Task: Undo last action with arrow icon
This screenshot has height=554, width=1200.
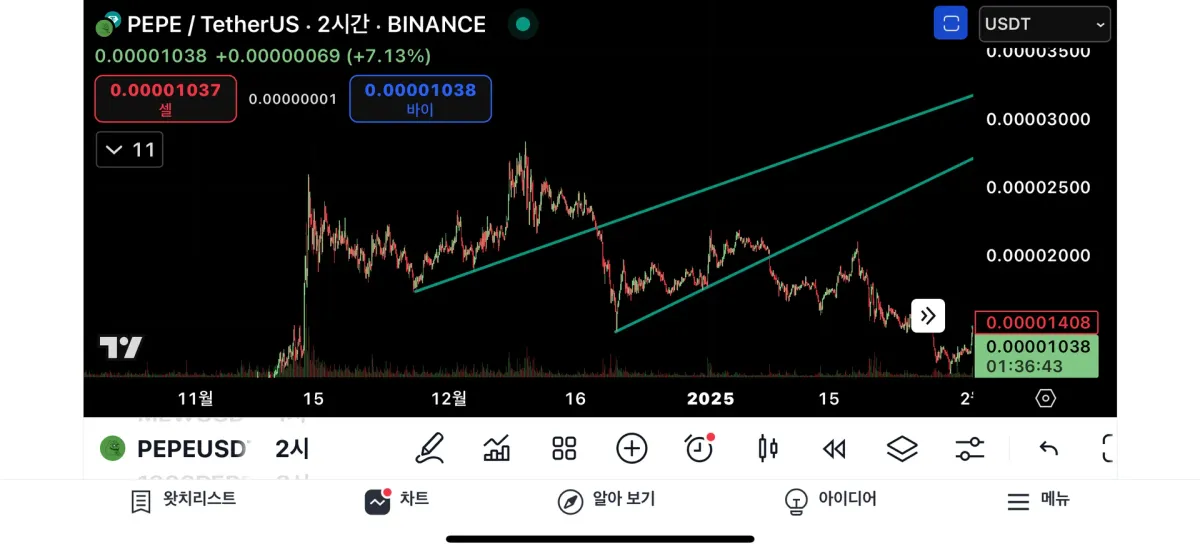Action: 1048,449
